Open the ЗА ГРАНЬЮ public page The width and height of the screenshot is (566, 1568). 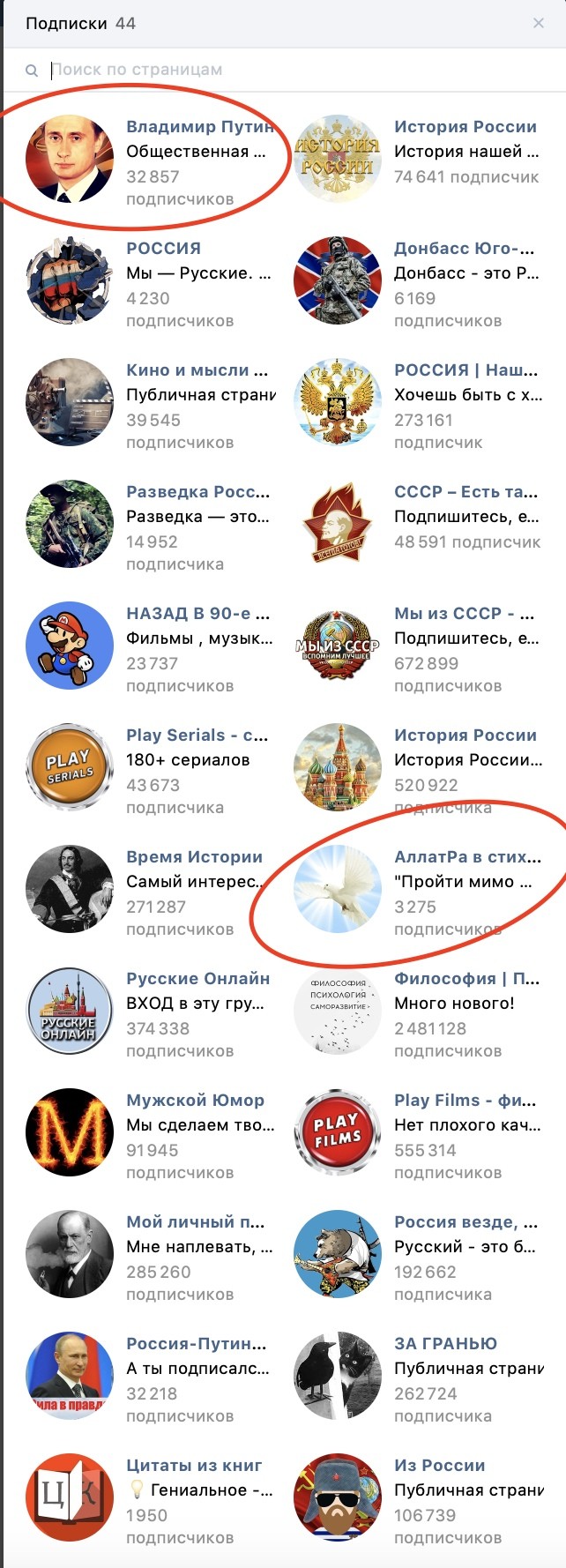[445, 1344]
